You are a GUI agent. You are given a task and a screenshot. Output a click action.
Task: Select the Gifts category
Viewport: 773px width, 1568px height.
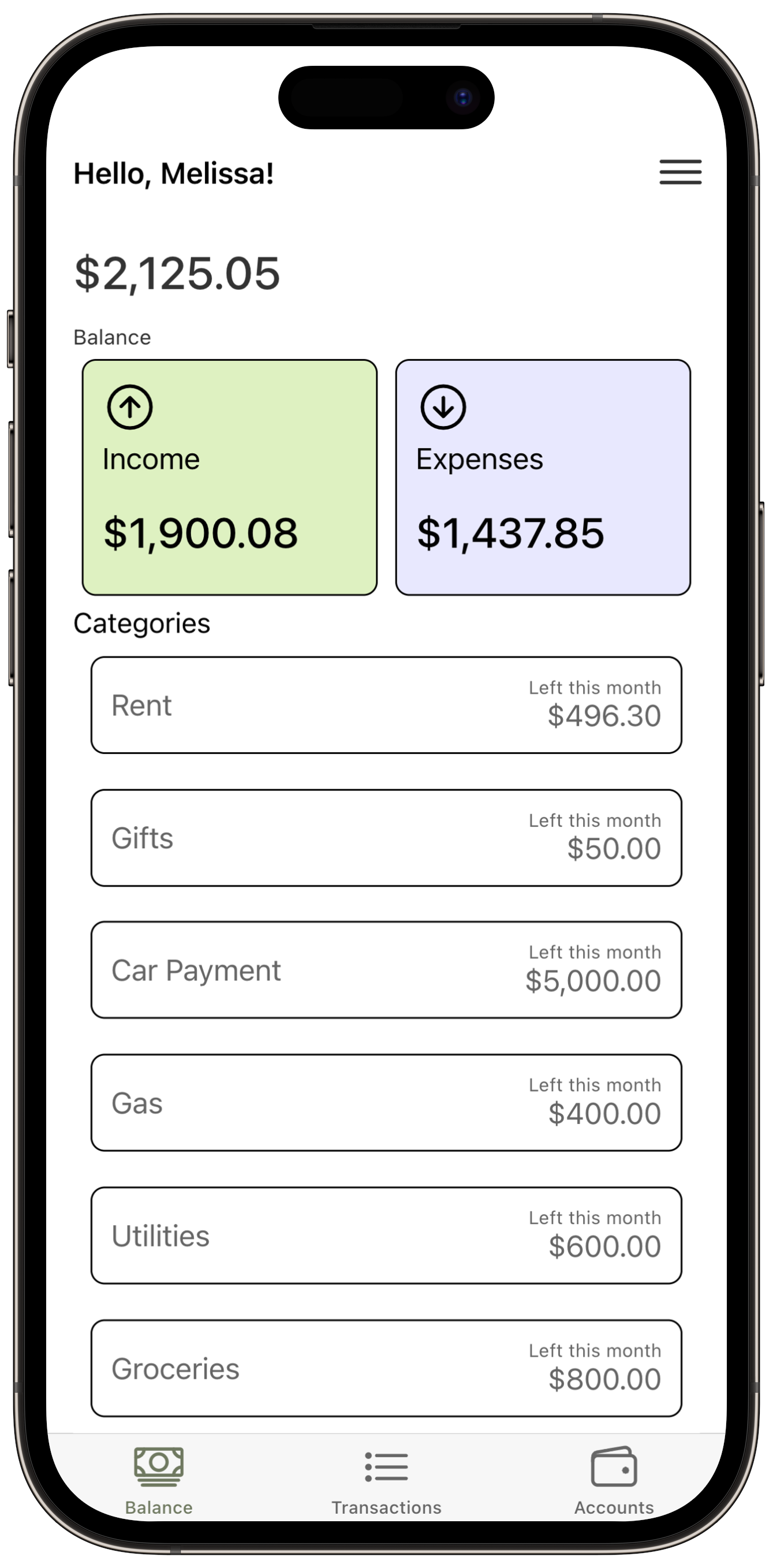386,838
